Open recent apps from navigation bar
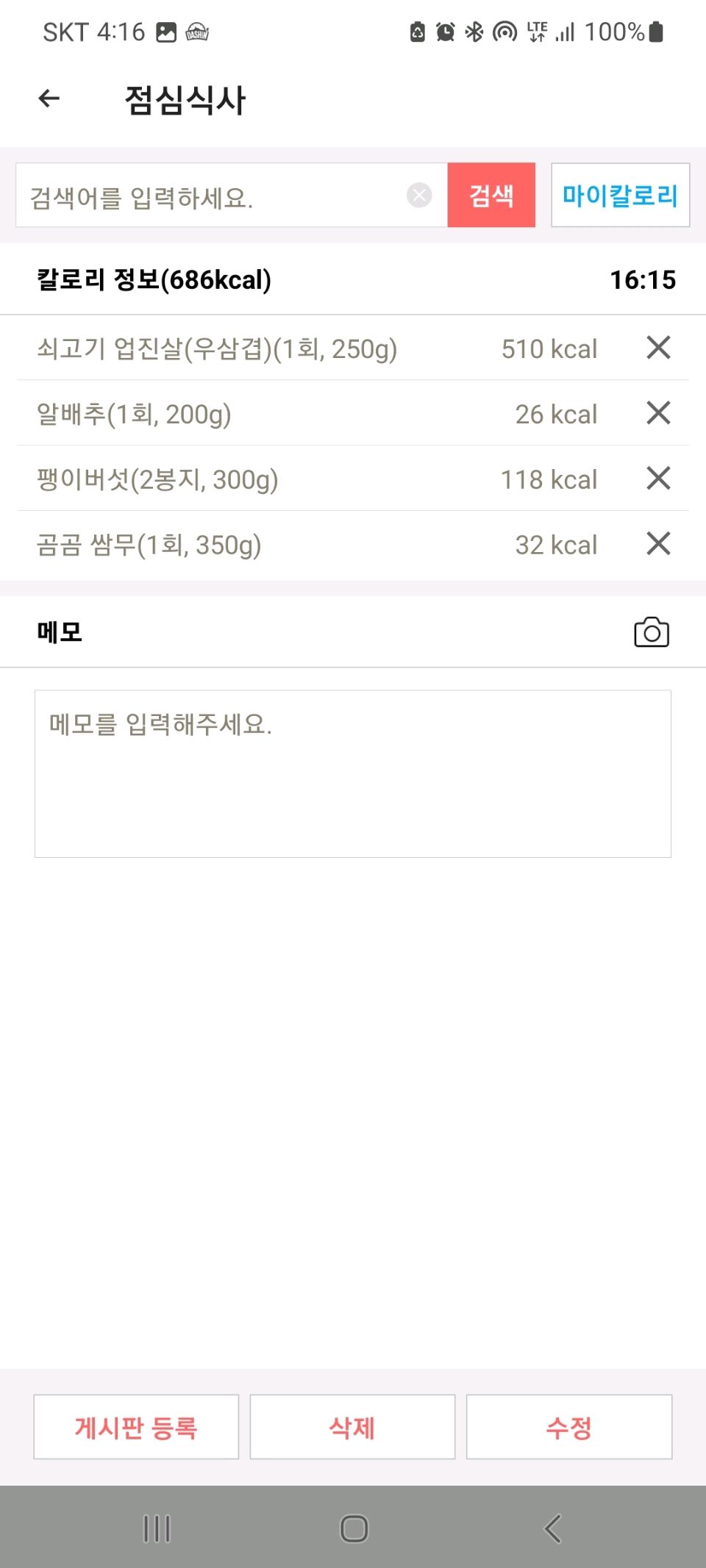The image size is (706, 1568). point(157,1529)
